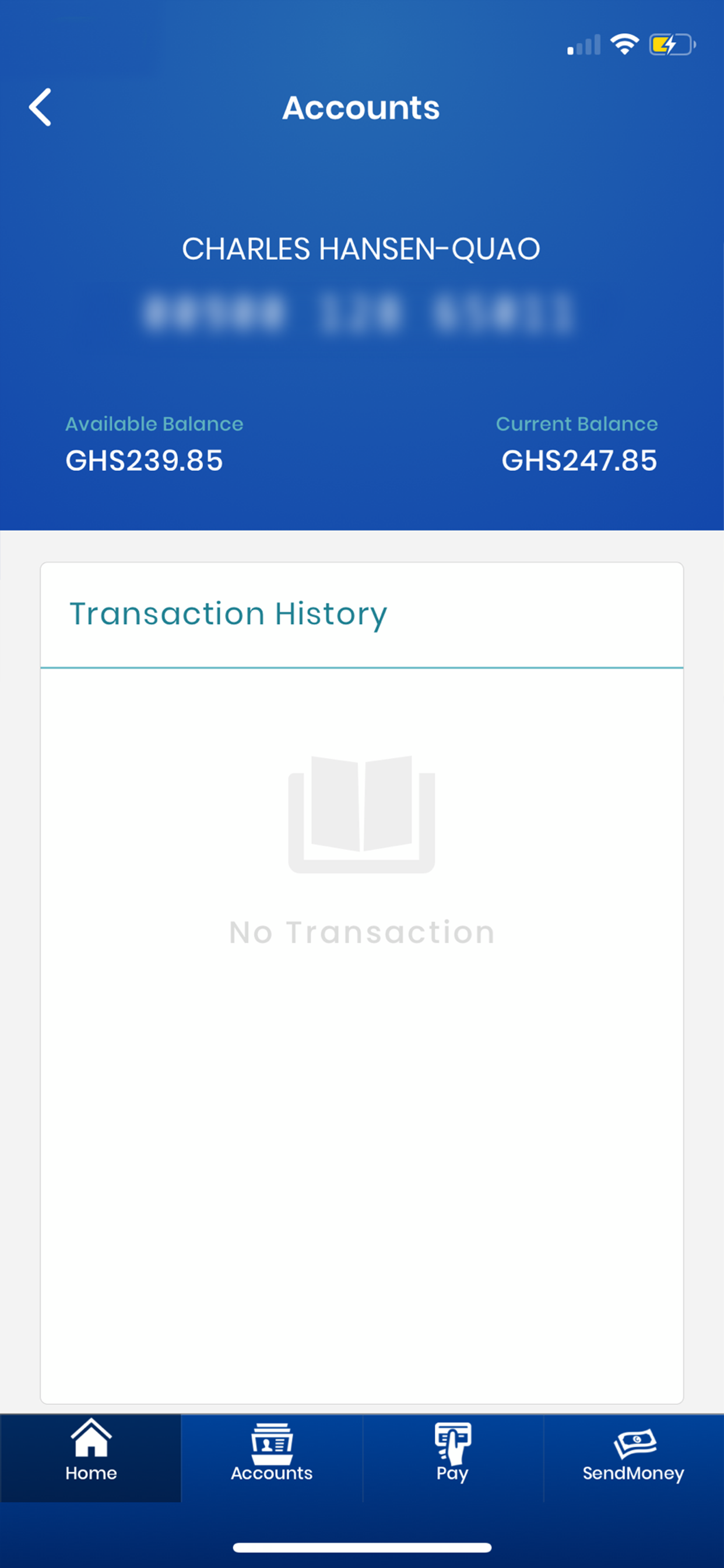Open SendMoney using the banknote icon

(x=633, y=1441)
